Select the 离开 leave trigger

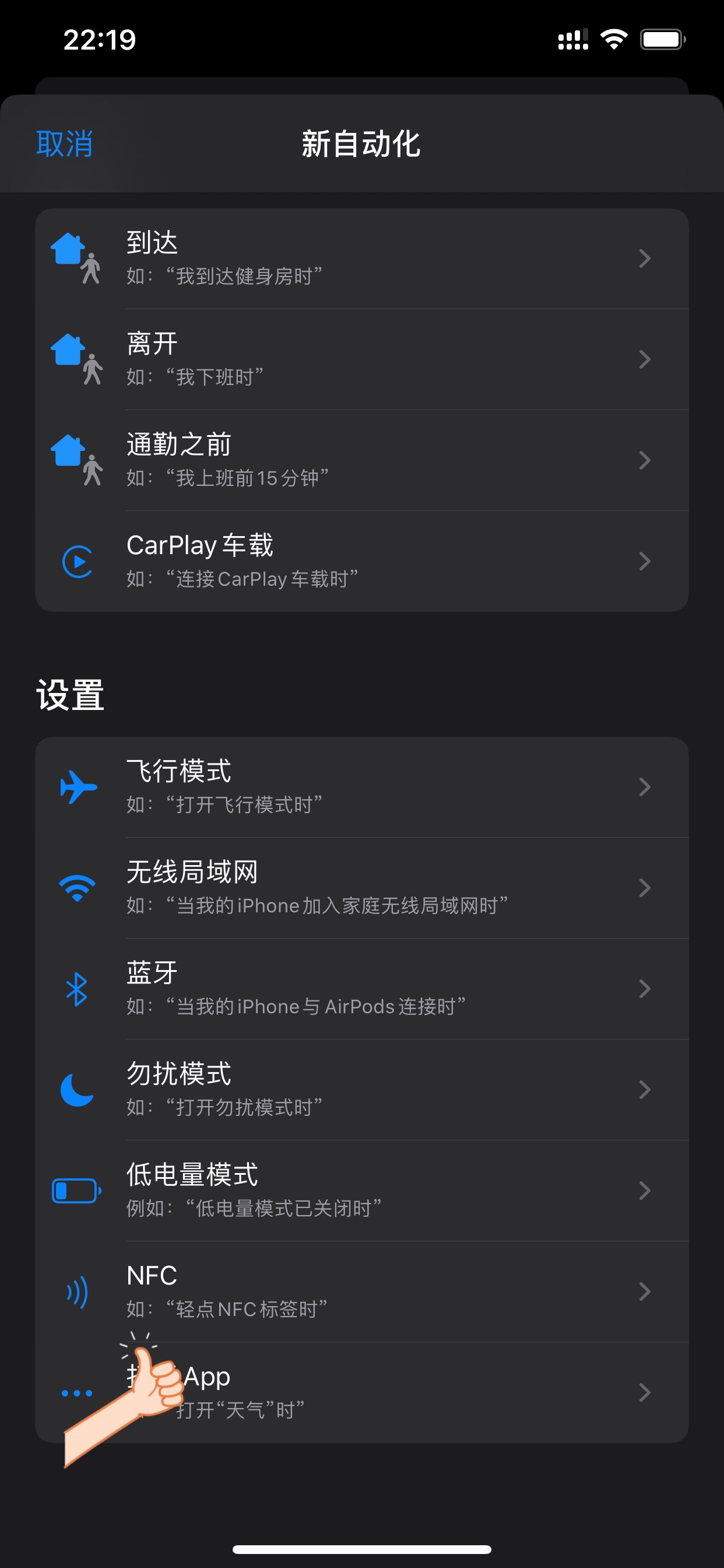[x=361, y=359]
